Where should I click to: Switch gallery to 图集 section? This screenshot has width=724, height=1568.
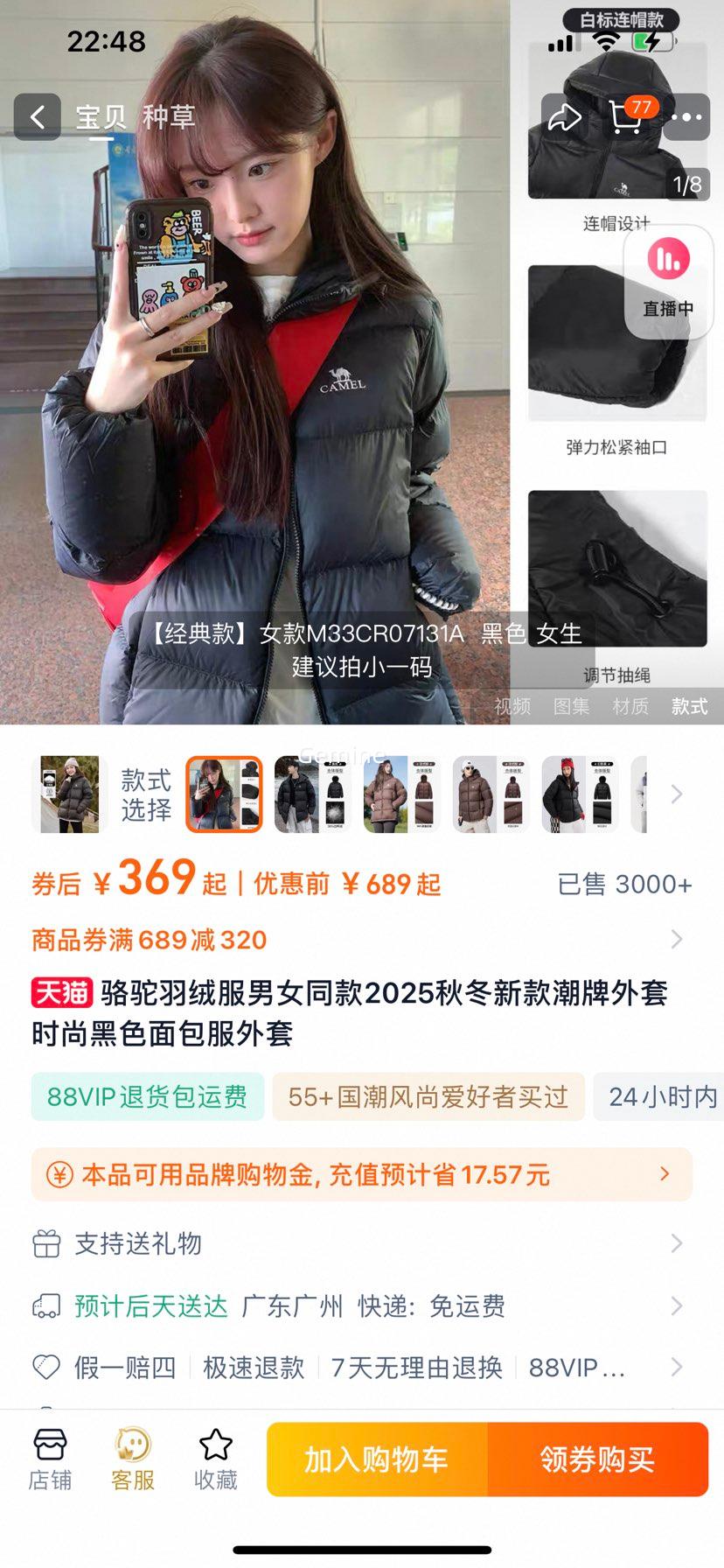[x=571, y=706]
